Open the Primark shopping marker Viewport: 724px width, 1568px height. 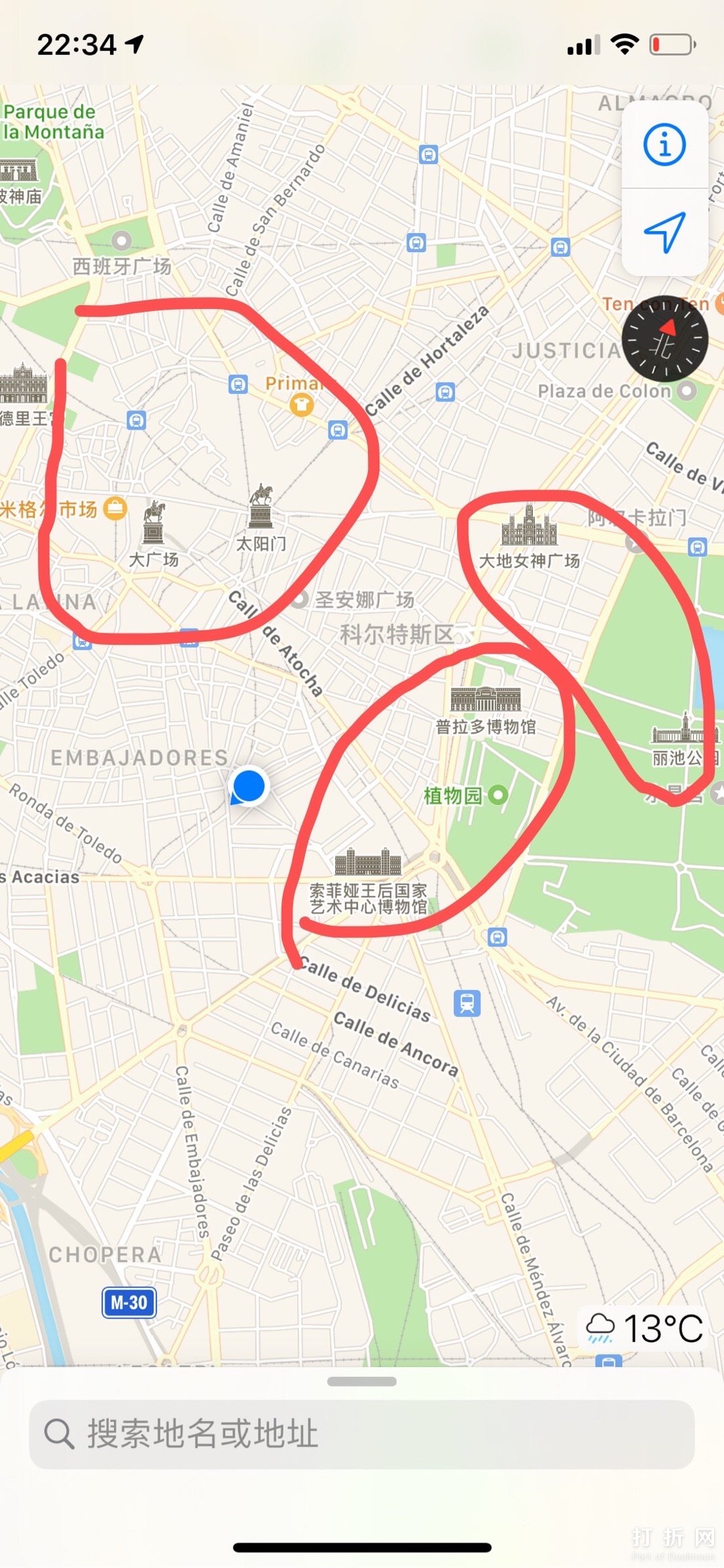(301, 404)
